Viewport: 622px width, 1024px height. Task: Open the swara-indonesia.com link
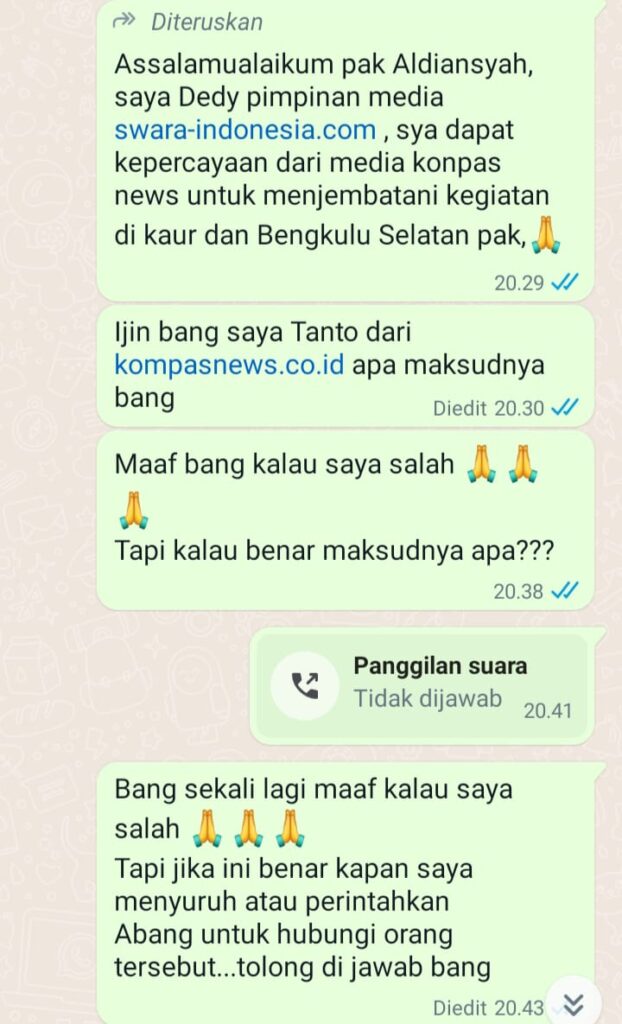point(245,130)
